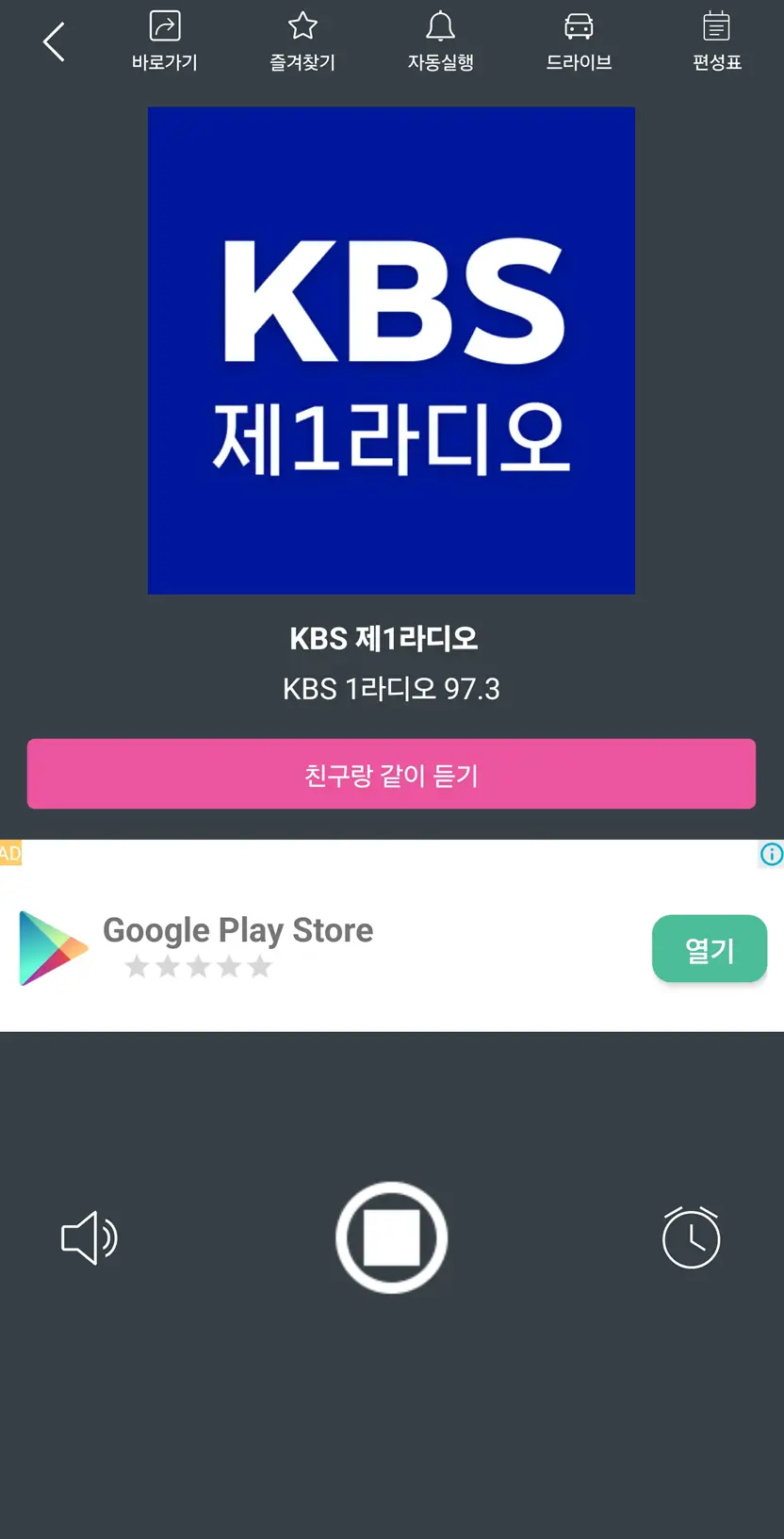
Task: Open 드라이브 driving mode icon
Action: coord(579,41)
